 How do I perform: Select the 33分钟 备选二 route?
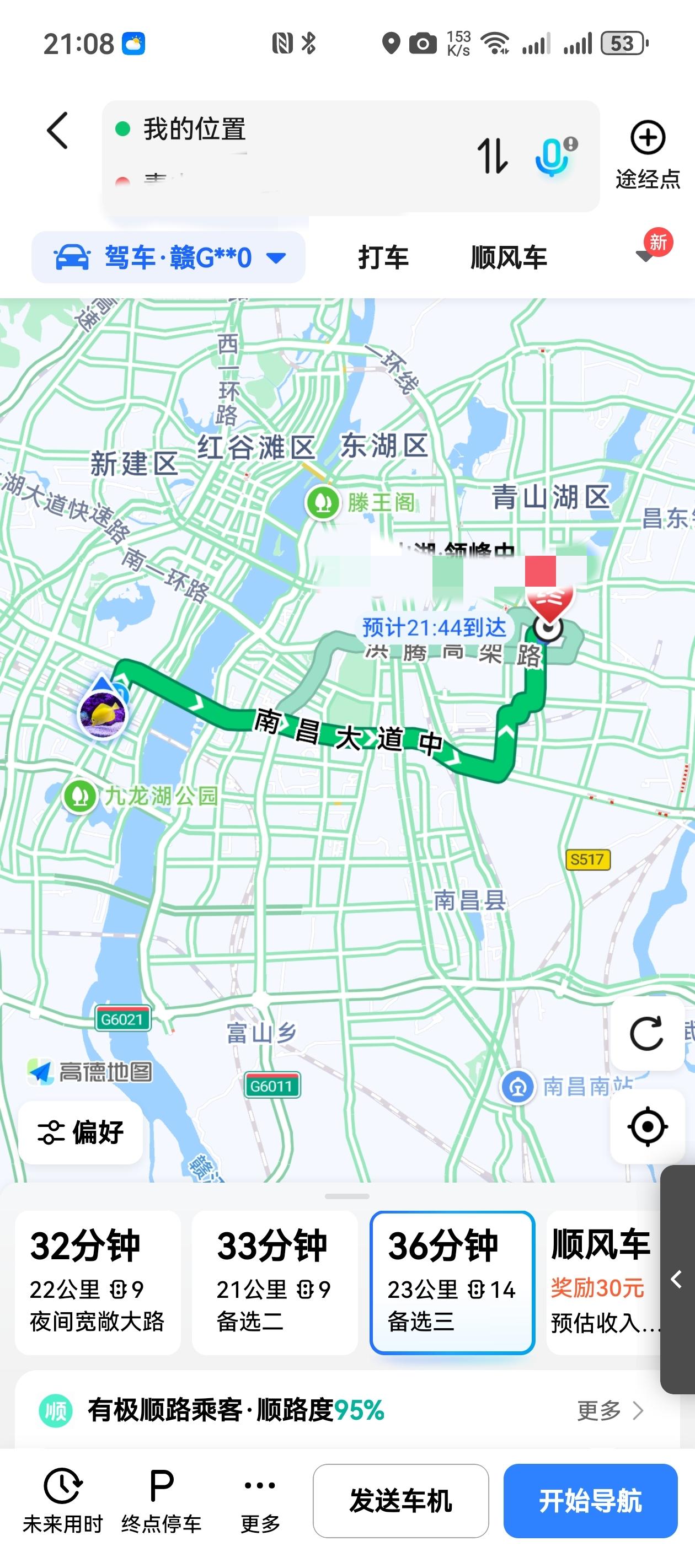click(x=274, y=1282)
